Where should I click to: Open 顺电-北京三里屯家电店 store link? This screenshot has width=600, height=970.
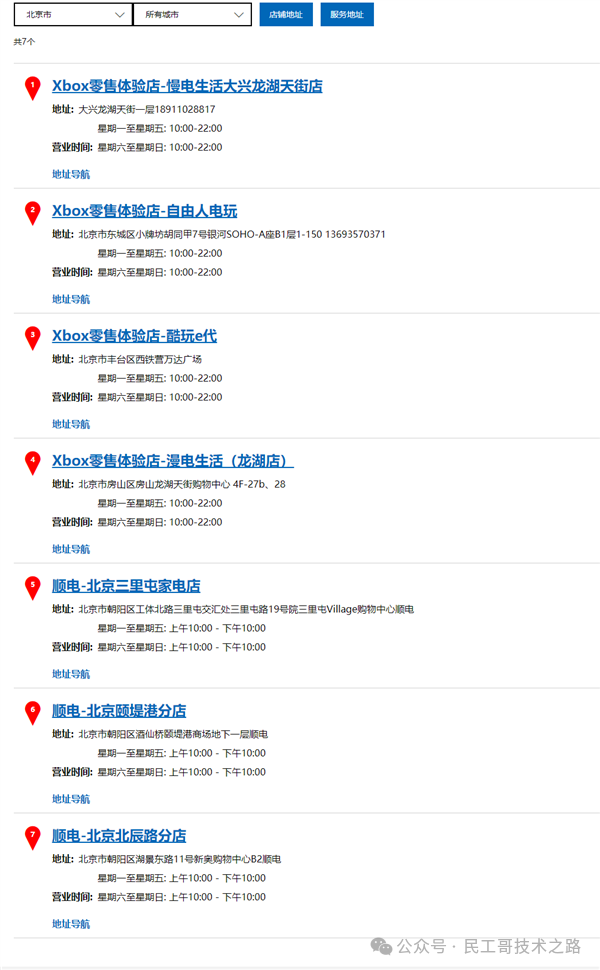tap(126, 586)
